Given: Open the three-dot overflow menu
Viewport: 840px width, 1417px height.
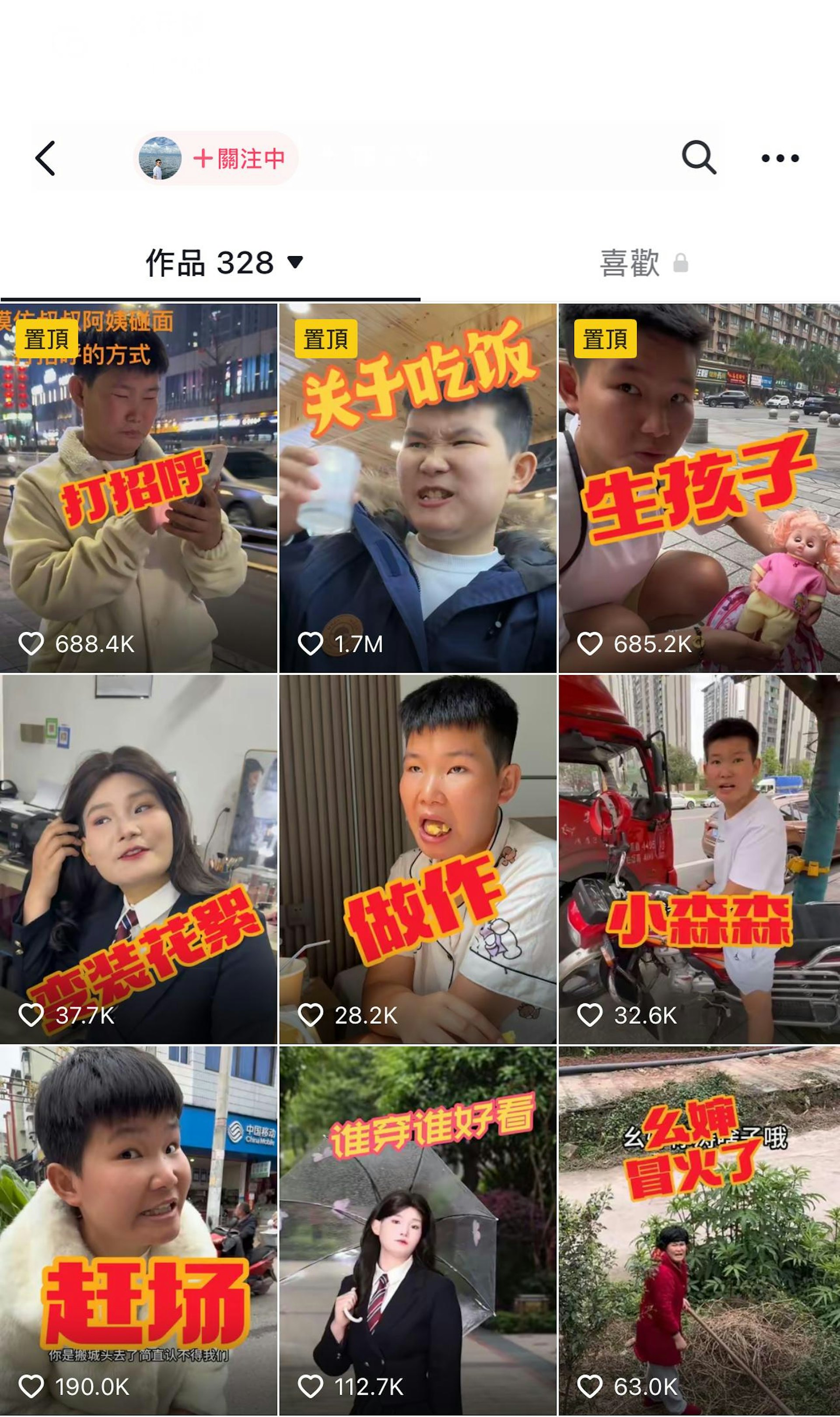Looking at the screenshot, I should (x=780, y=158).
